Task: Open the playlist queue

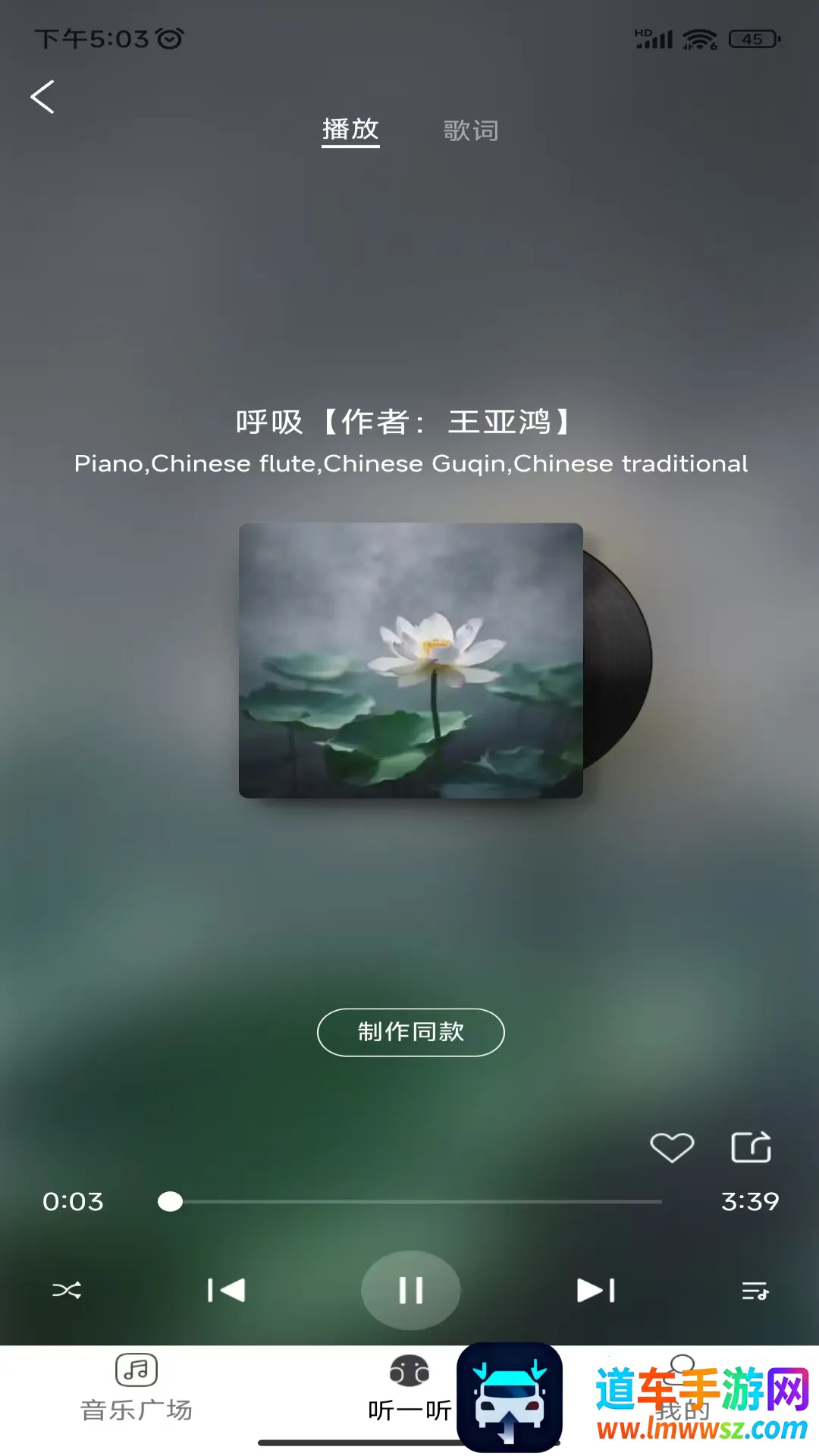Action: click(755, 1290)
